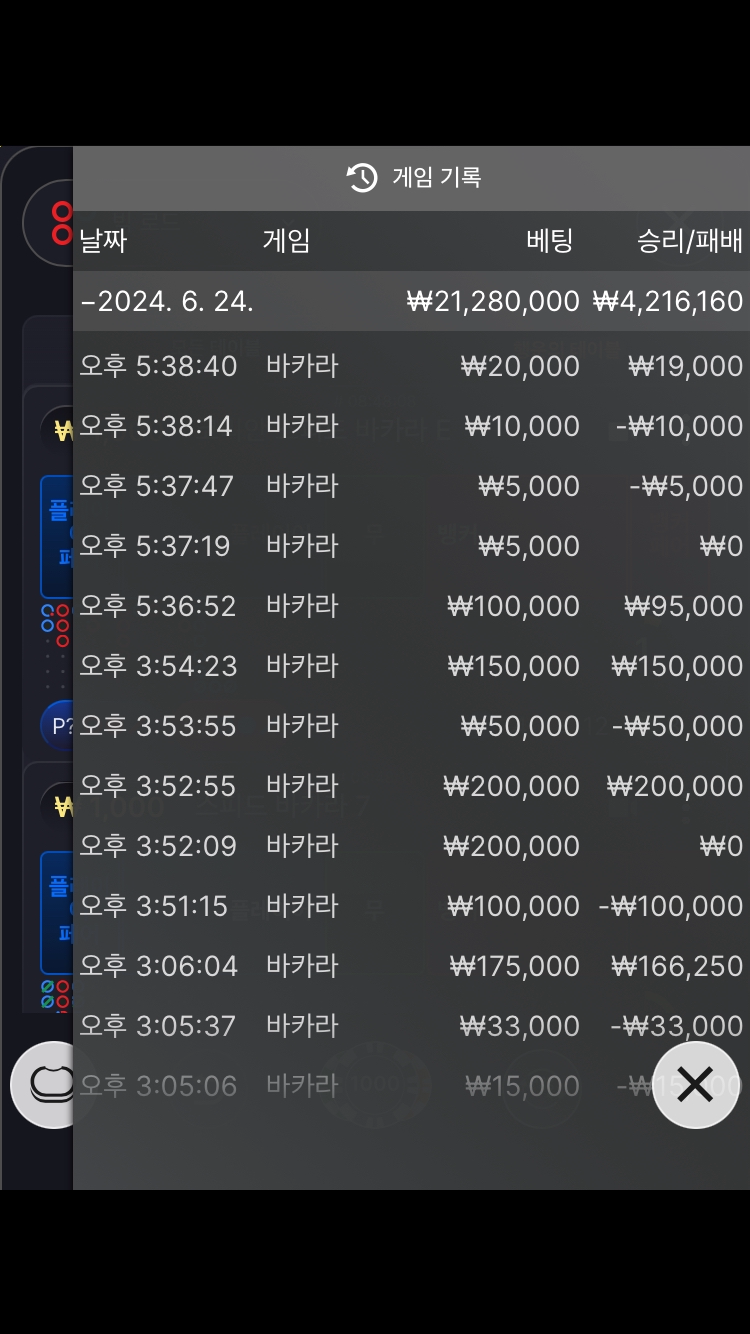The height and width of the screenshot is (1334, 750).
Task: Select the 오후 3:51:15 ₩100,000 bet entry
Action: [x=411, y=906]
